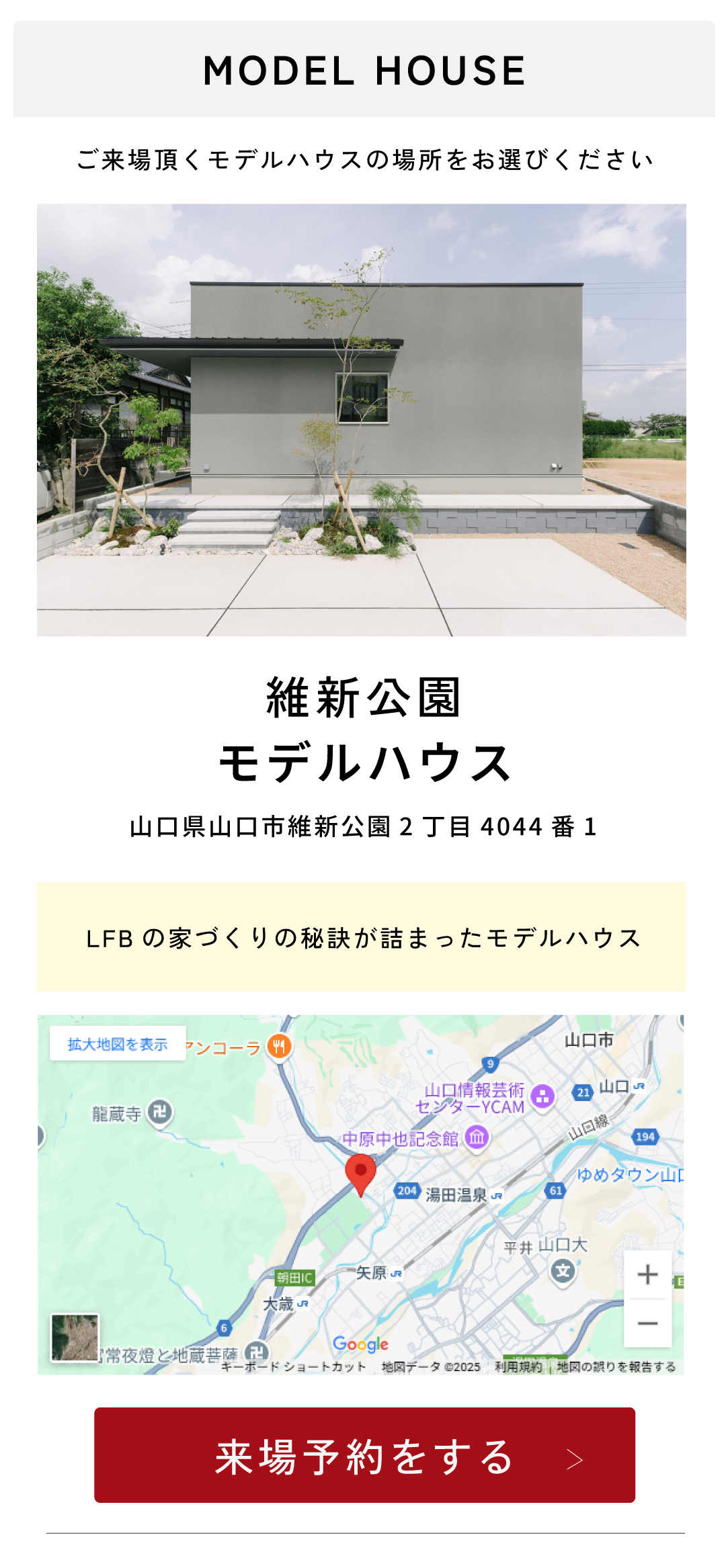The height and width of the screenshot is (1568, 726).
Task: Open キーボード ショートカット on the map
Action: pos(293,1366)
